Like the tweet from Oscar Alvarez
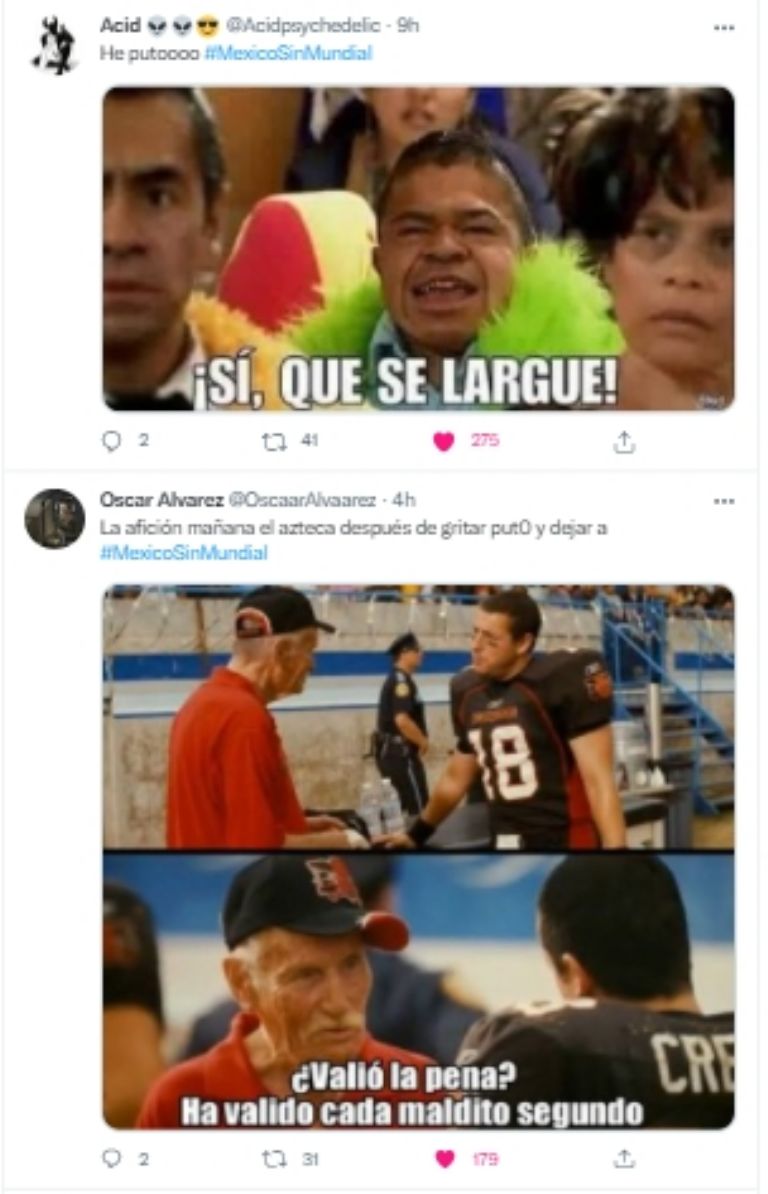Viewport: 768px width, 1194px height. [x=444, y=1158]
